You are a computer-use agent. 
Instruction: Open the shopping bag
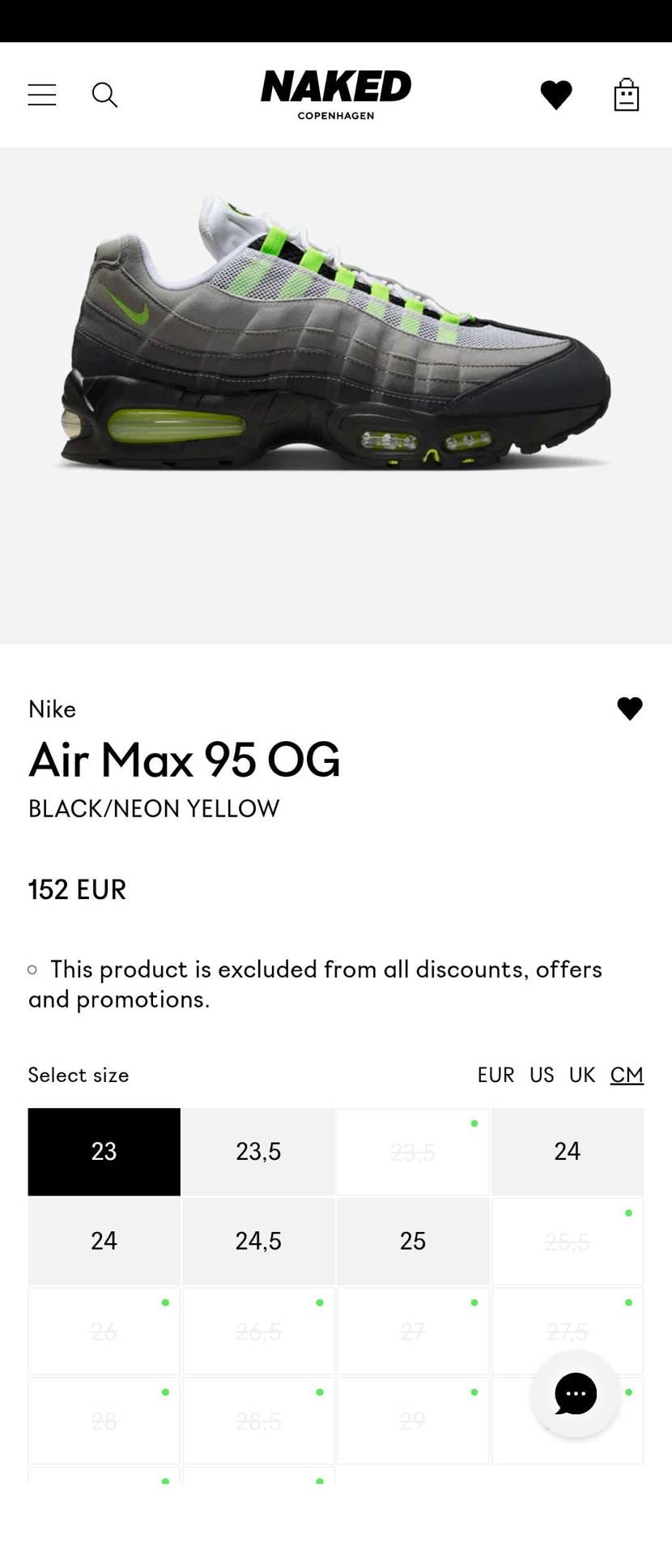click(x=626, y=95)
